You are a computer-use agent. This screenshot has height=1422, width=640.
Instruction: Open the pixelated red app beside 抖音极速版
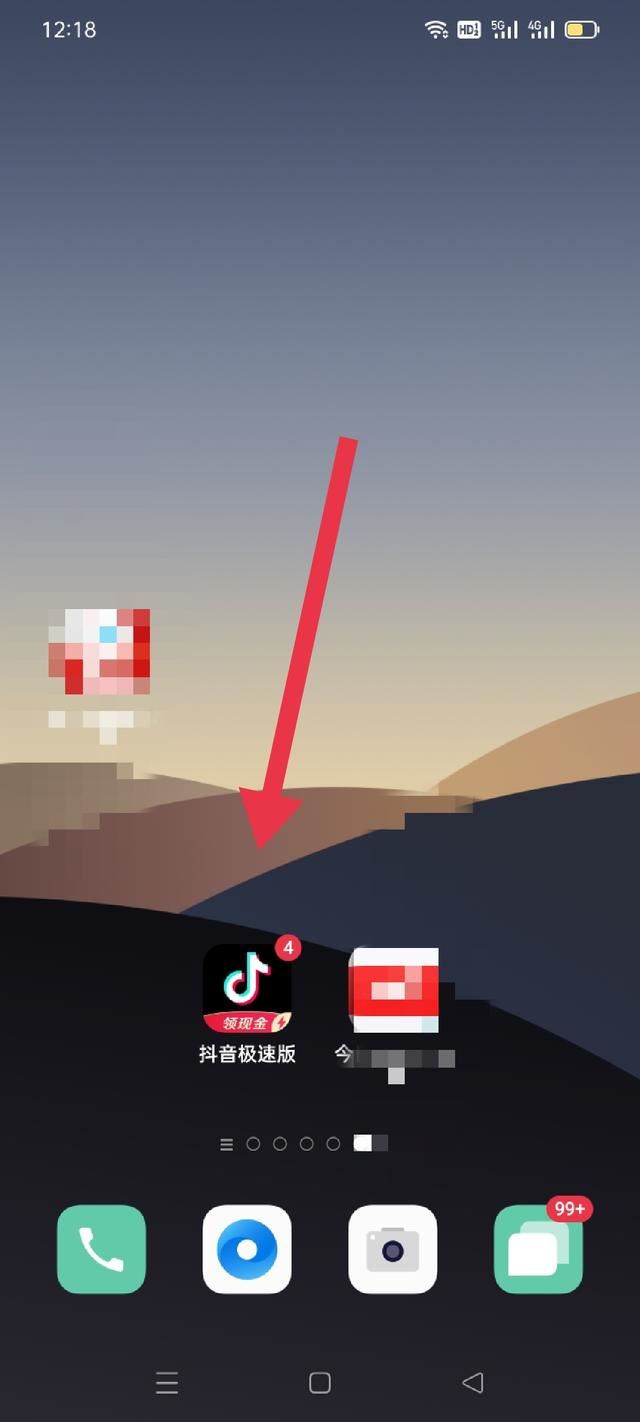coord(394,990)
